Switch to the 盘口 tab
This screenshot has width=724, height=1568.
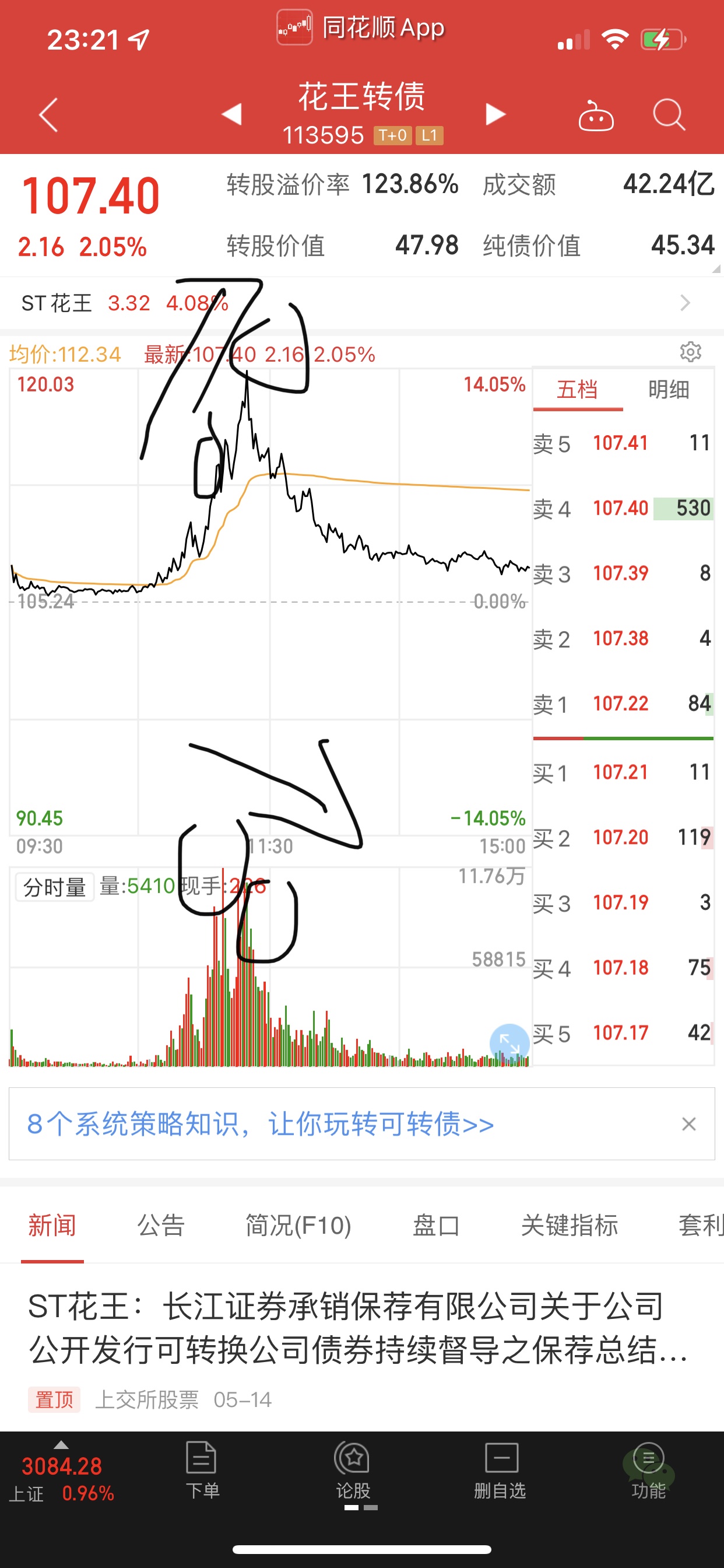click(436, 1224)
